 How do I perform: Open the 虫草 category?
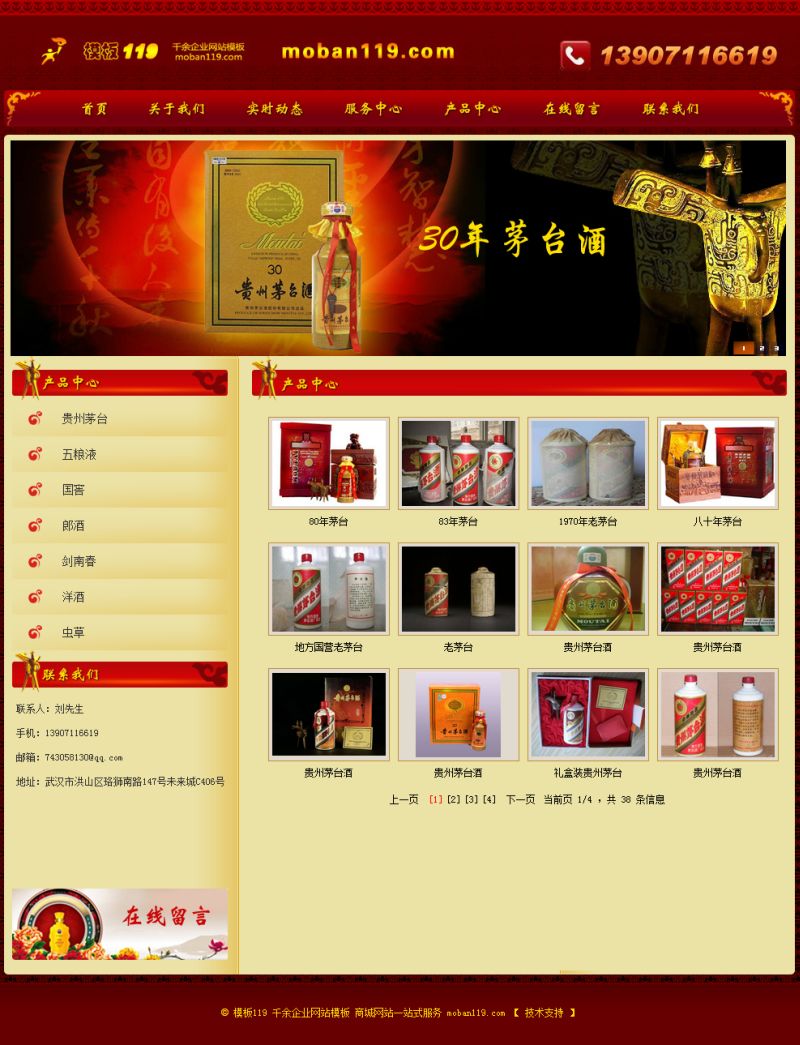click(x=73, y=632)
